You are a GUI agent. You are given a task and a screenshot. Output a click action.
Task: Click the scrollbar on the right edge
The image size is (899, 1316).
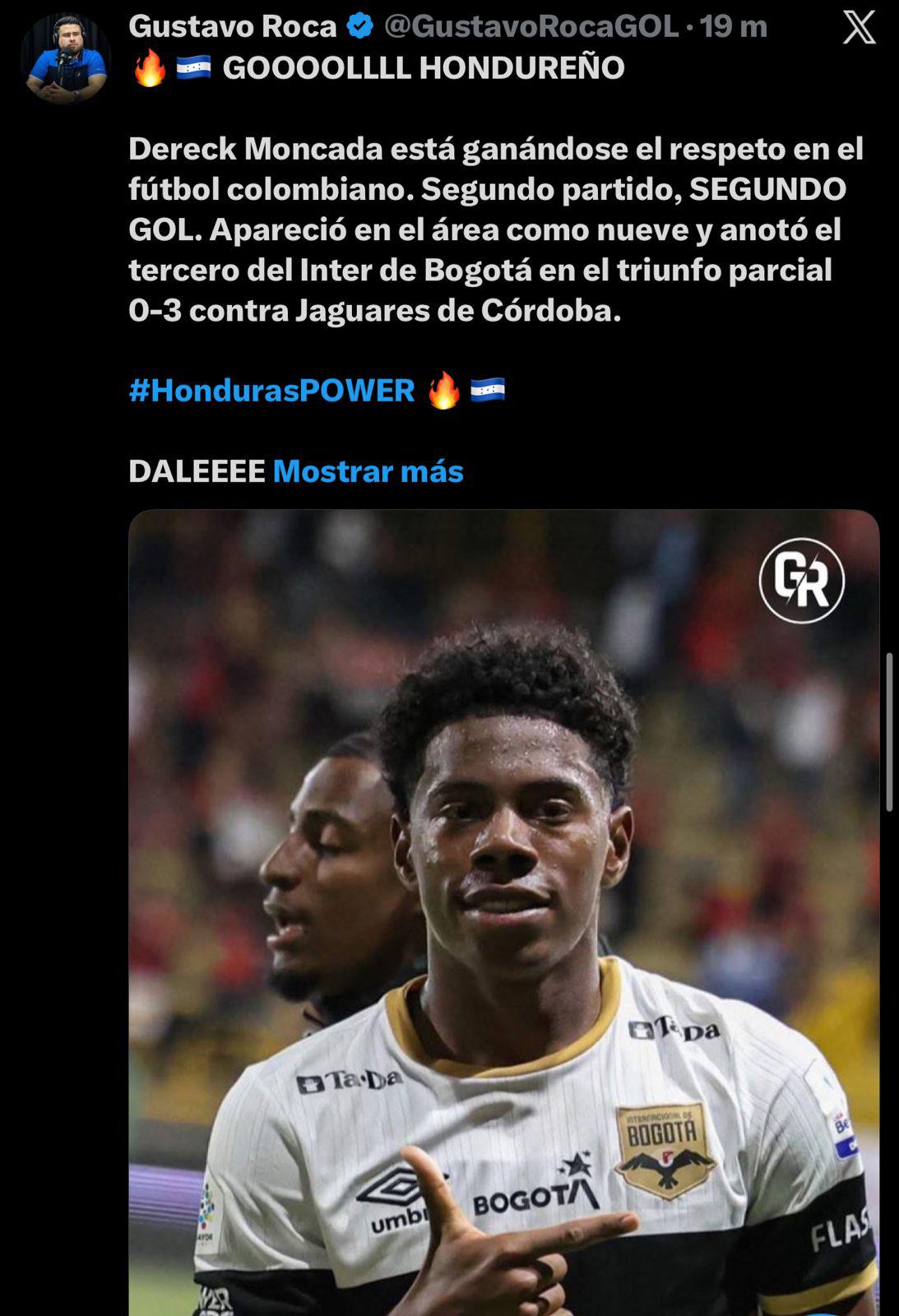pyautogui.click(x=888, y=724)
